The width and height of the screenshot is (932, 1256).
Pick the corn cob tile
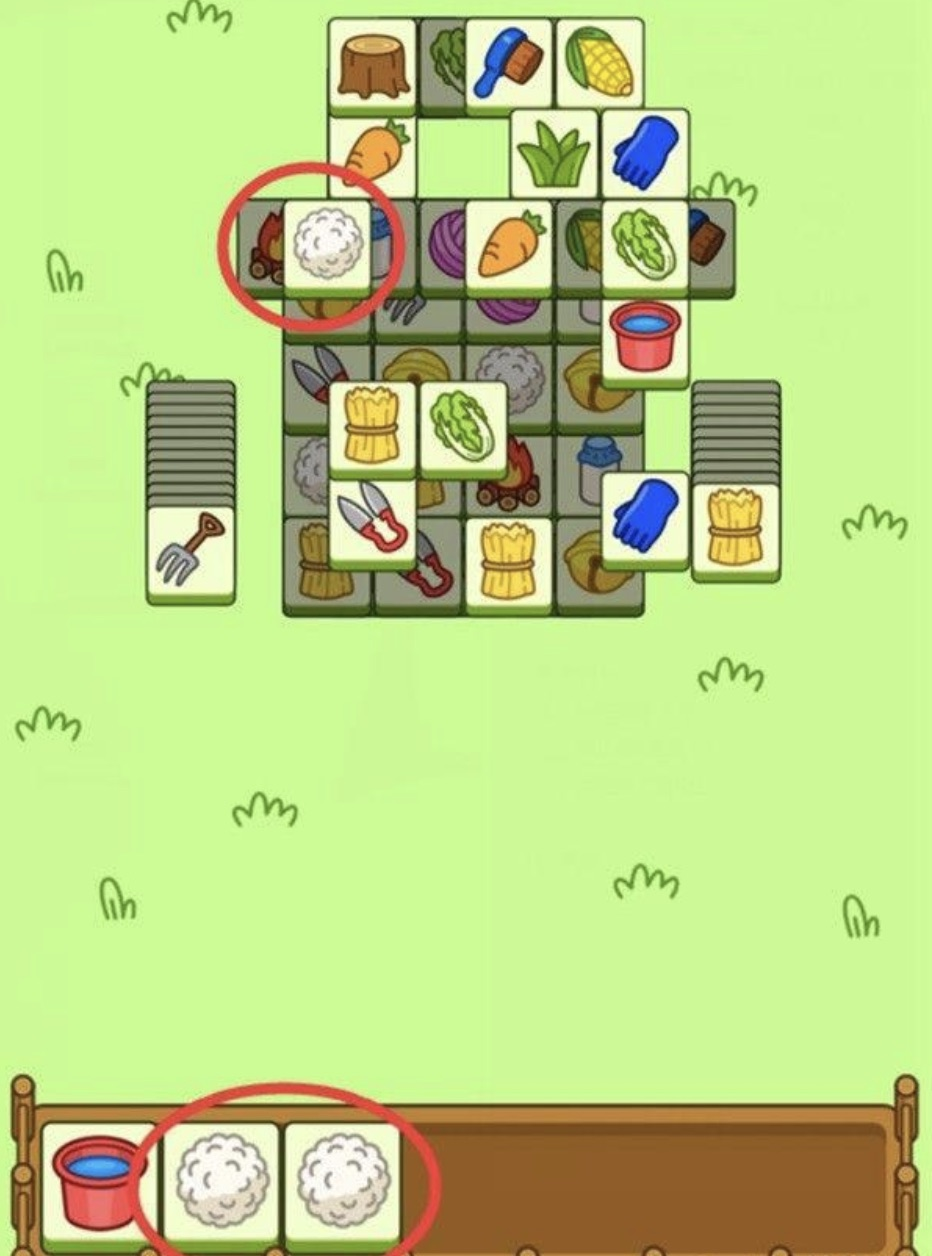coord(599,62)
